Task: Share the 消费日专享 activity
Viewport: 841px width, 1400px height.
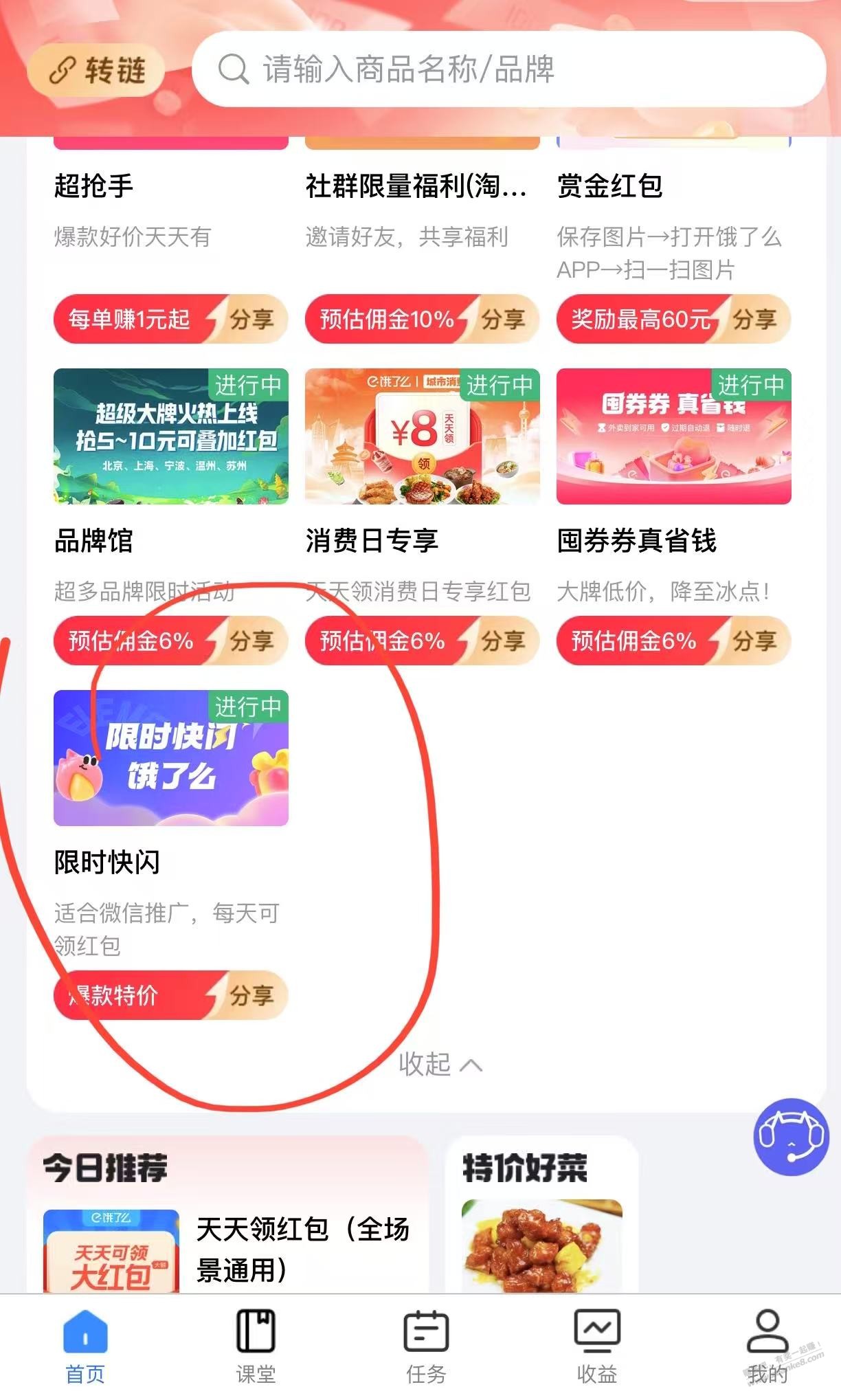Action: click(503, 641)
